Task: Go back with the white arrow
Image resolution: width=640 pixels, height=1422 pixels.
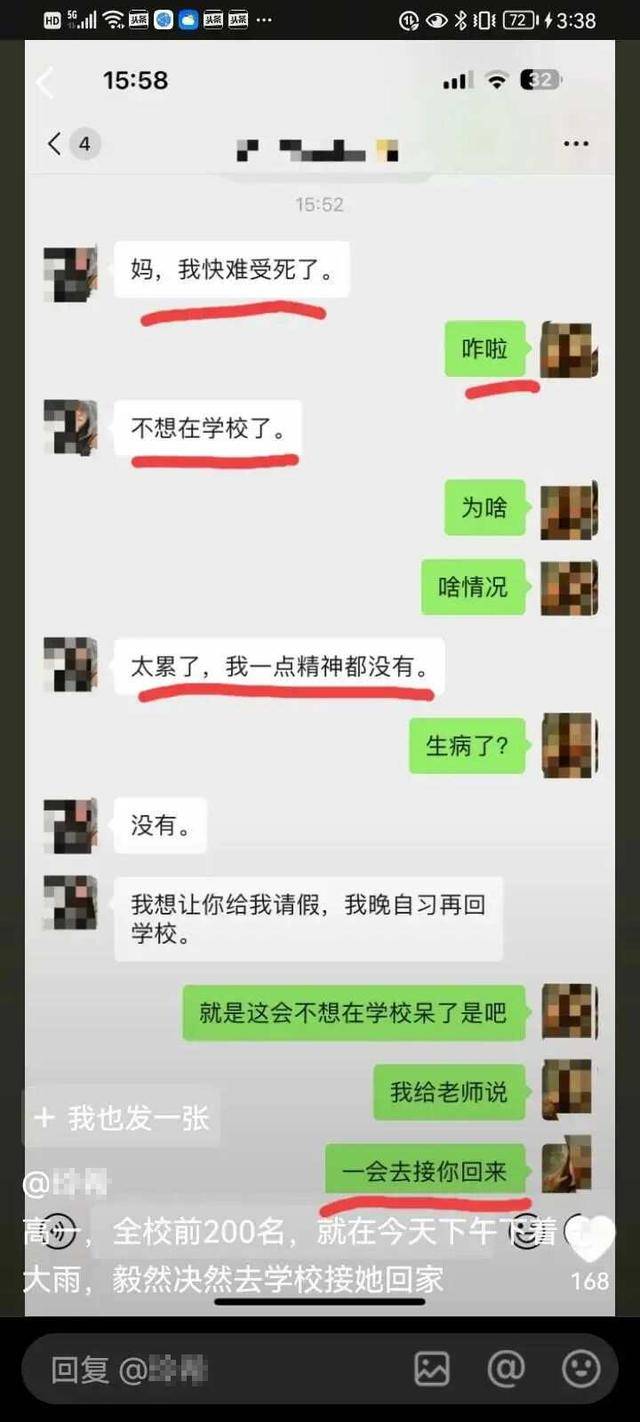Action: (x=44, y=82)
